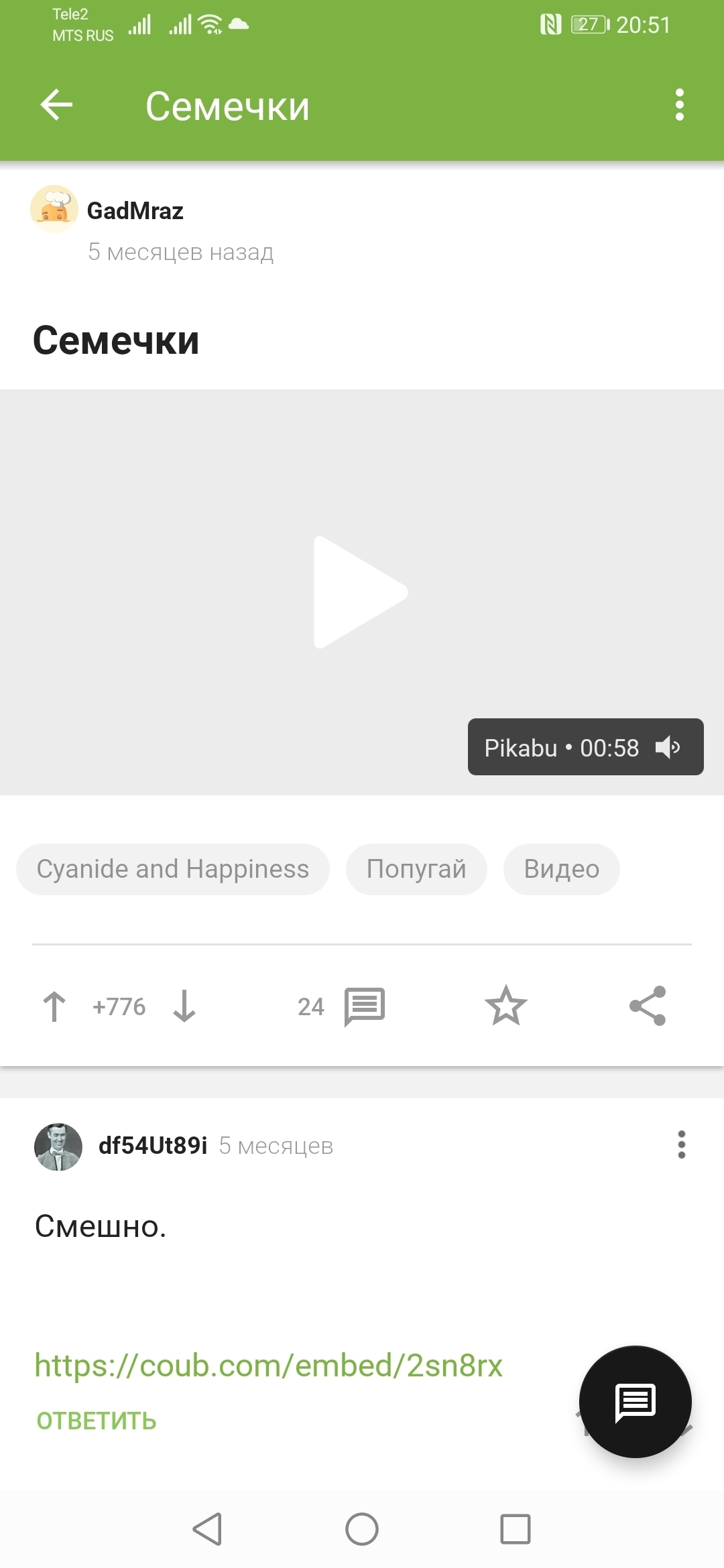Open the overflow menu in the app bar
724x1568 pixels.
pyautogui.click(x=679, y=105)
